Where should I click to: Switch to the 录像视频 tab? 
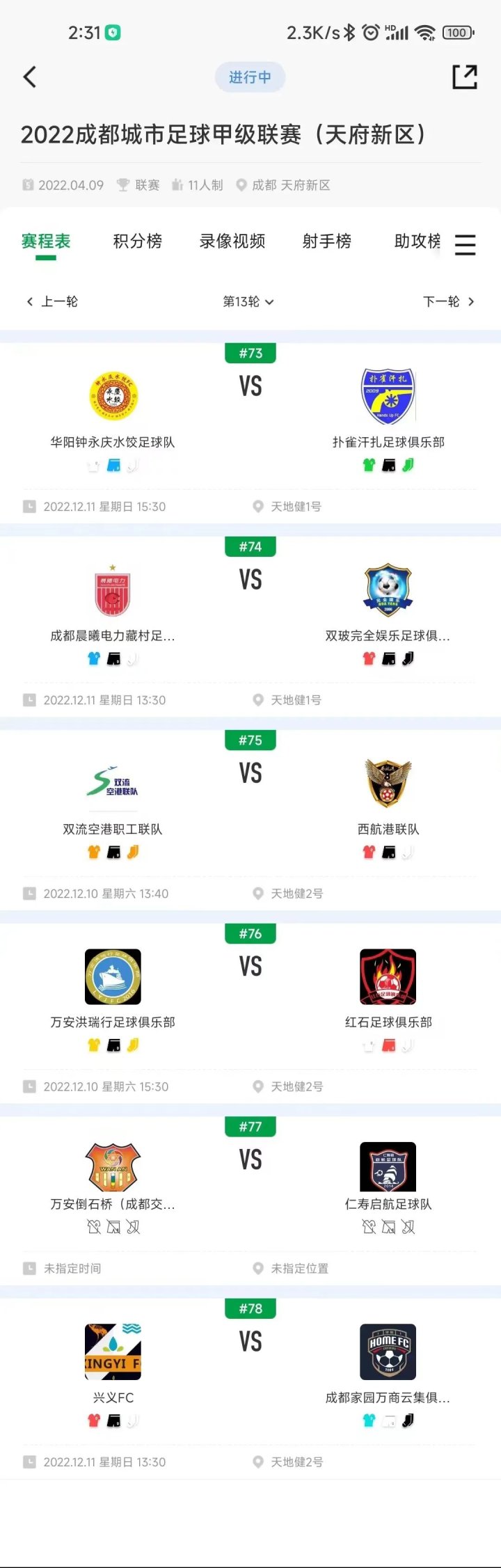point(232,241)
